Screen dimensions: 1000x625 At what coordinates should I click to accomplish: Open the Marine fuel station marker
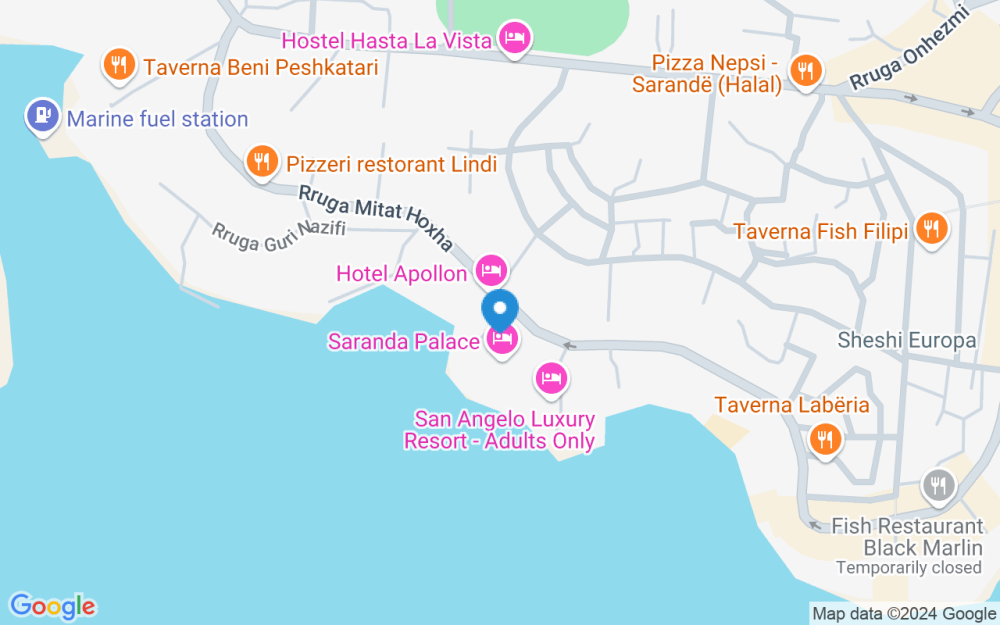pyautogui.click(x=41, y=117)
